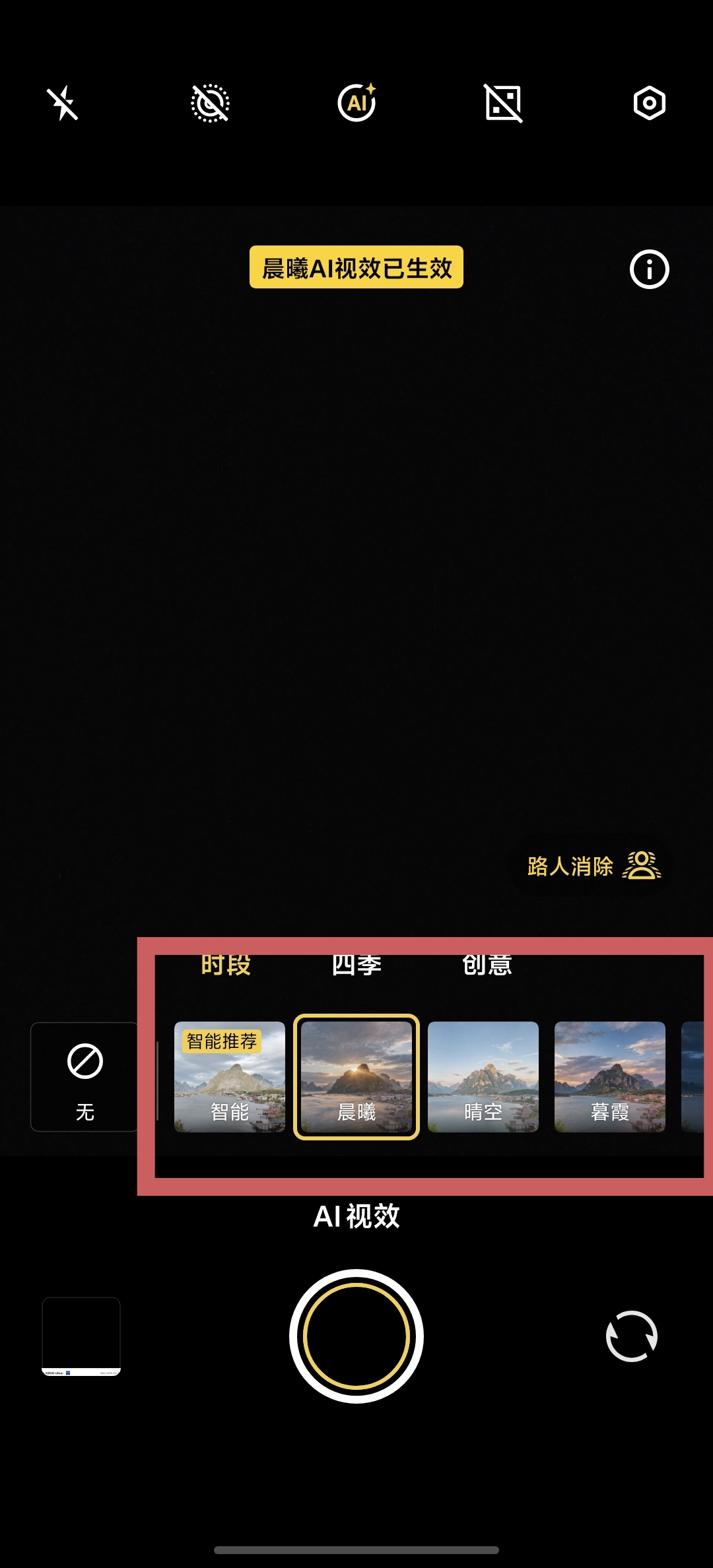Screen dimensions: 713x1568
Task: Open the last photo thumbnail
Action: pyautogui.click(x=81, y=1336)
